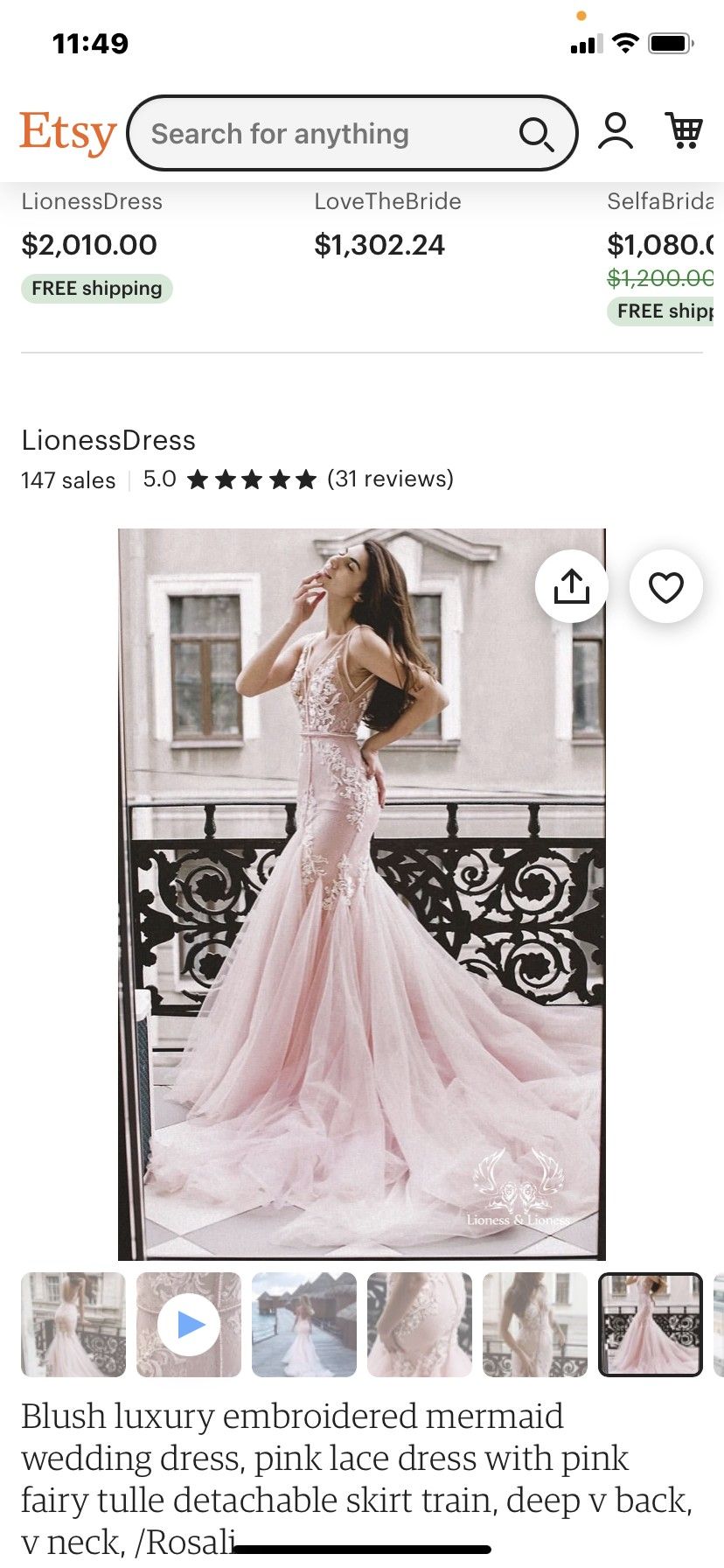Open the account profile icon
The height and width of the screenshot is (1568, 724).
point(616,132)
